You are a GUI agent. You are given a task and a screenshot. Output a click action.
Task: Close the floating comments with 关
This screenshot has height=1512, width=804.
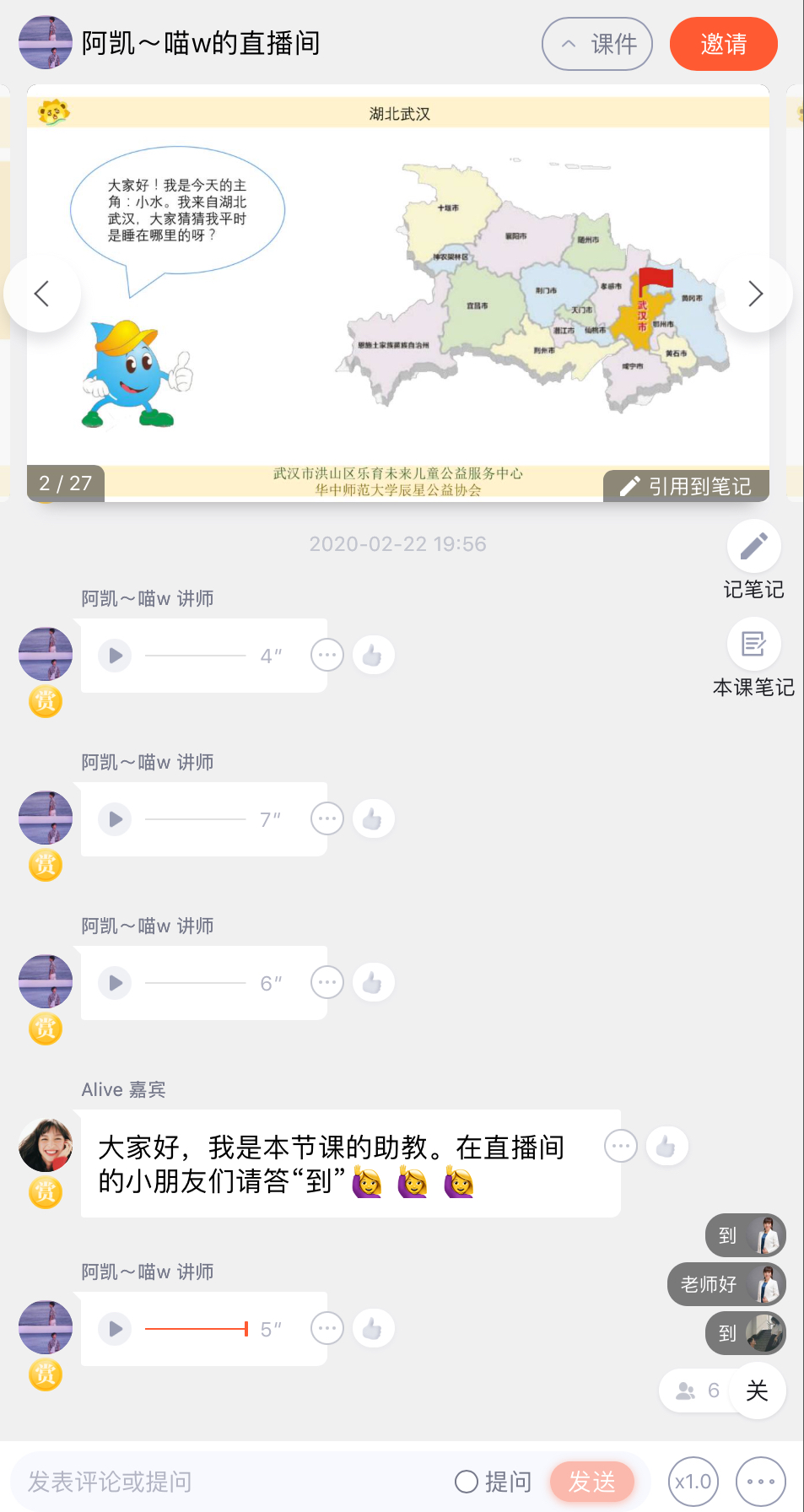[x=757, y=1390]
